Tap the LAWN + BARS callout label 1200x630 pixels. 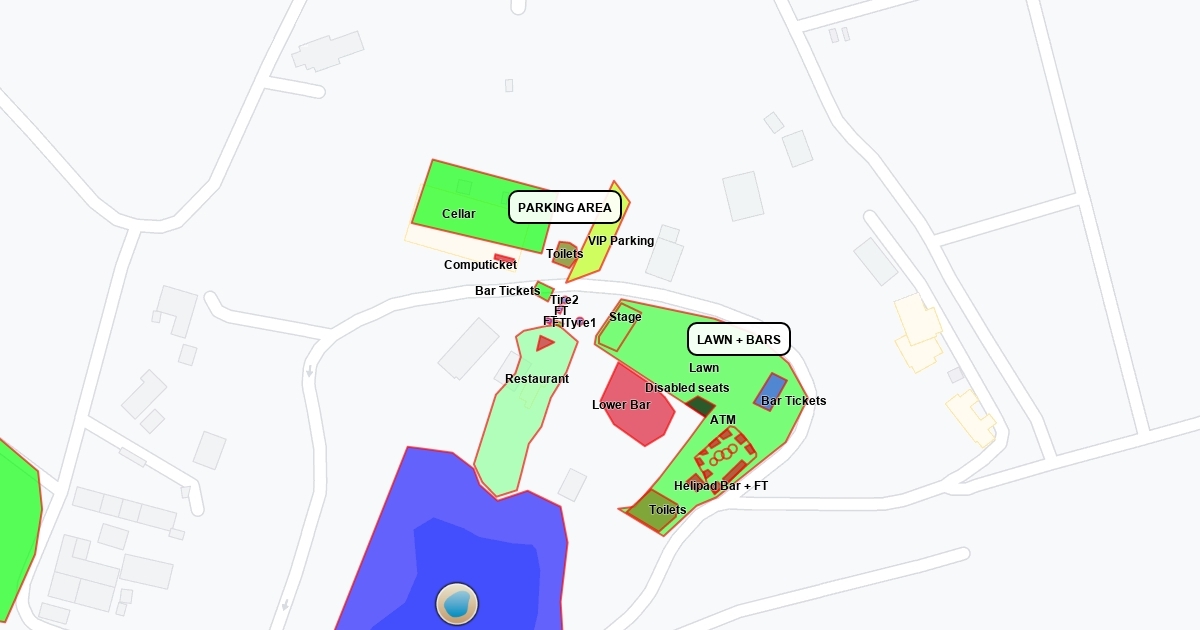739,339
